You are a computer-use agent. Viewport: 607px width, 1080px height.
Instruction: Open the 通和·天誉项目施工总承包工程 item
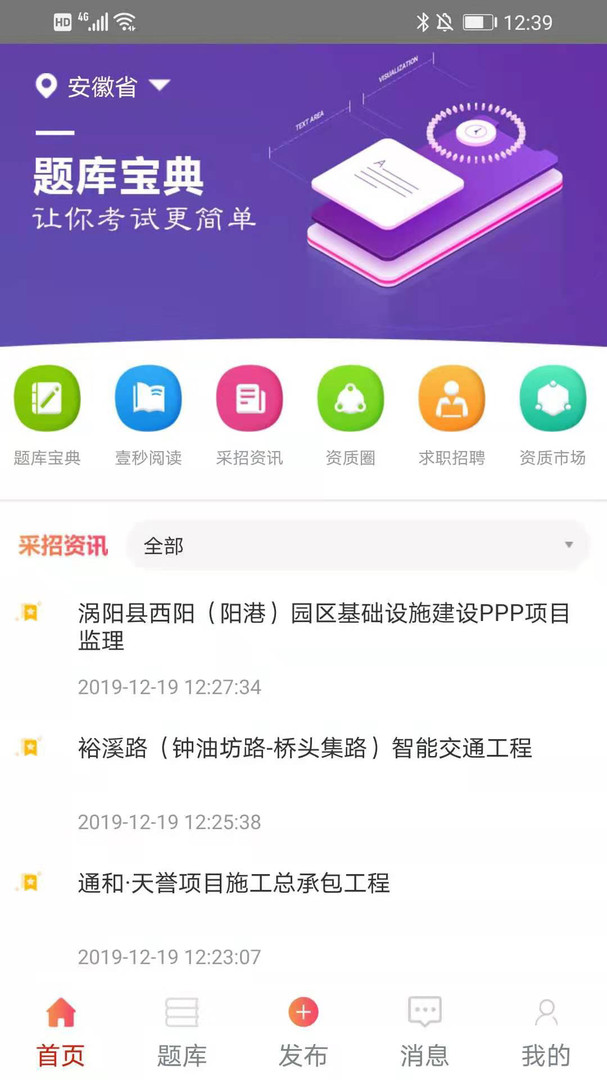(234, 883)
